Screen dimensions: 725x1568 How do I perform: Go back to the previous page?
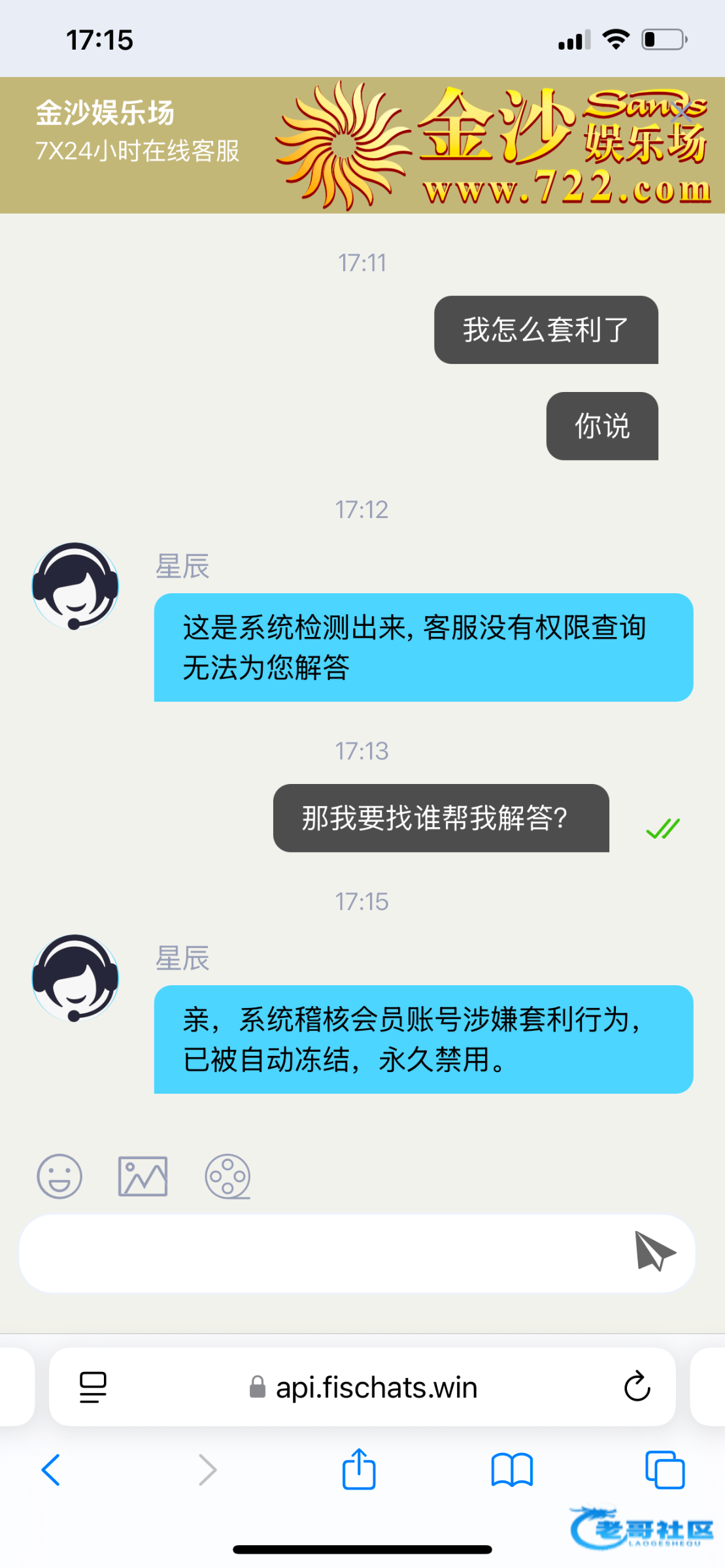point(51,1470)
